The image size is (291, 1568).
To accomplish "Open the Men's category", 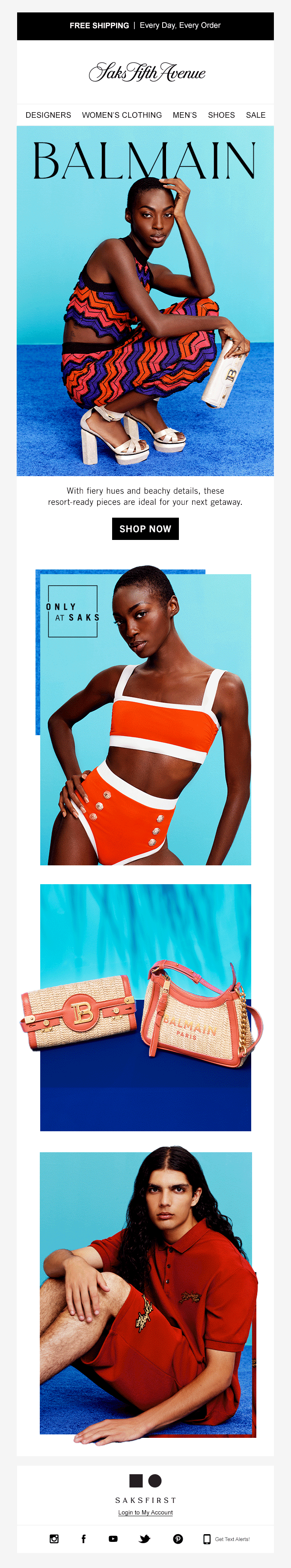I will (x=184, y=115).
